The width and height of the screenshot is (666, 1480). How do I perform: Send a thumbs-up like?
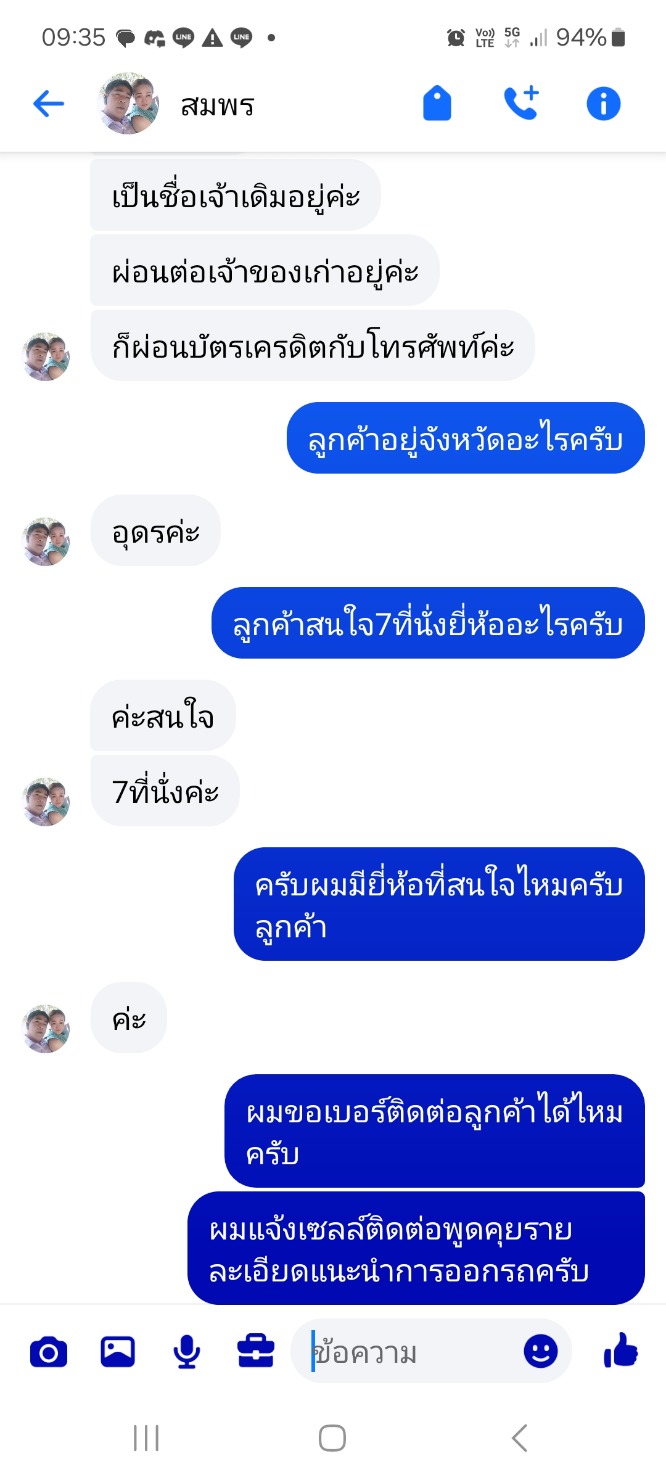click(621, 1352)
